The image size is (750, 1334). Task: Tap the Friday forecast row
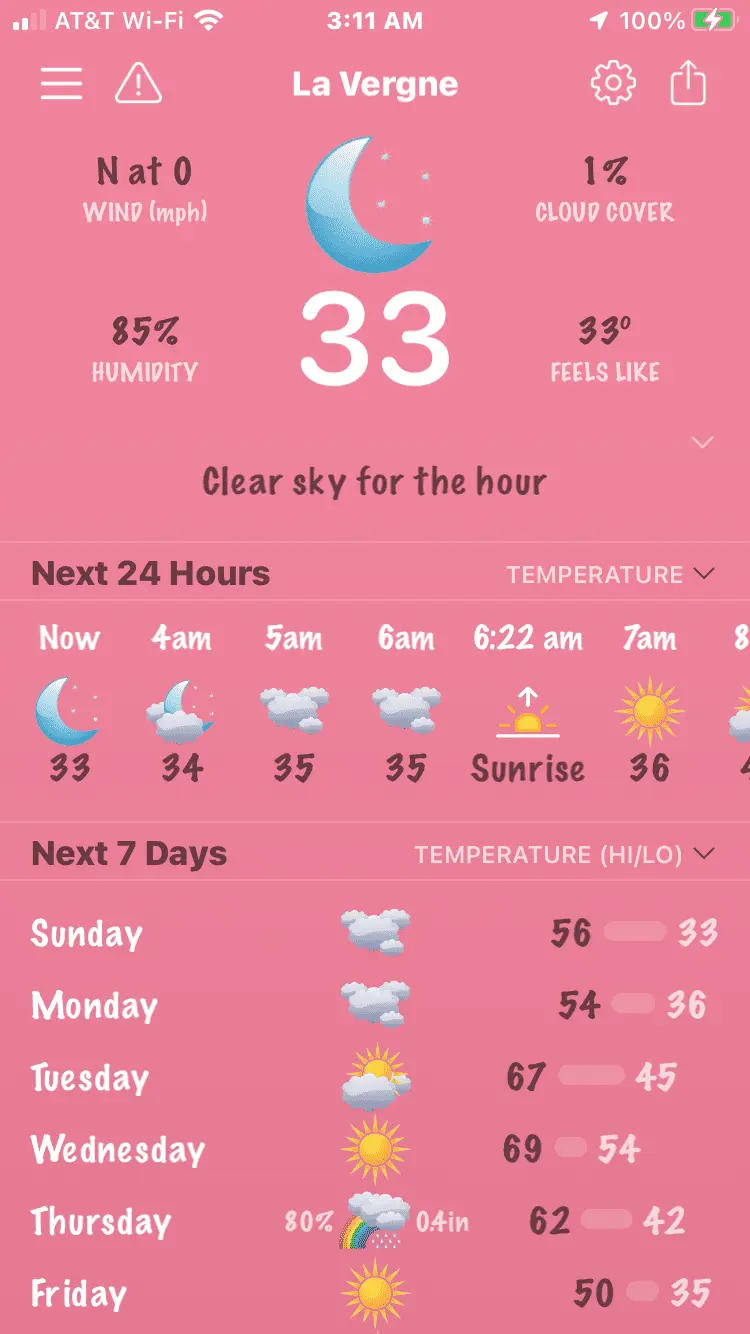(375, 1293)
